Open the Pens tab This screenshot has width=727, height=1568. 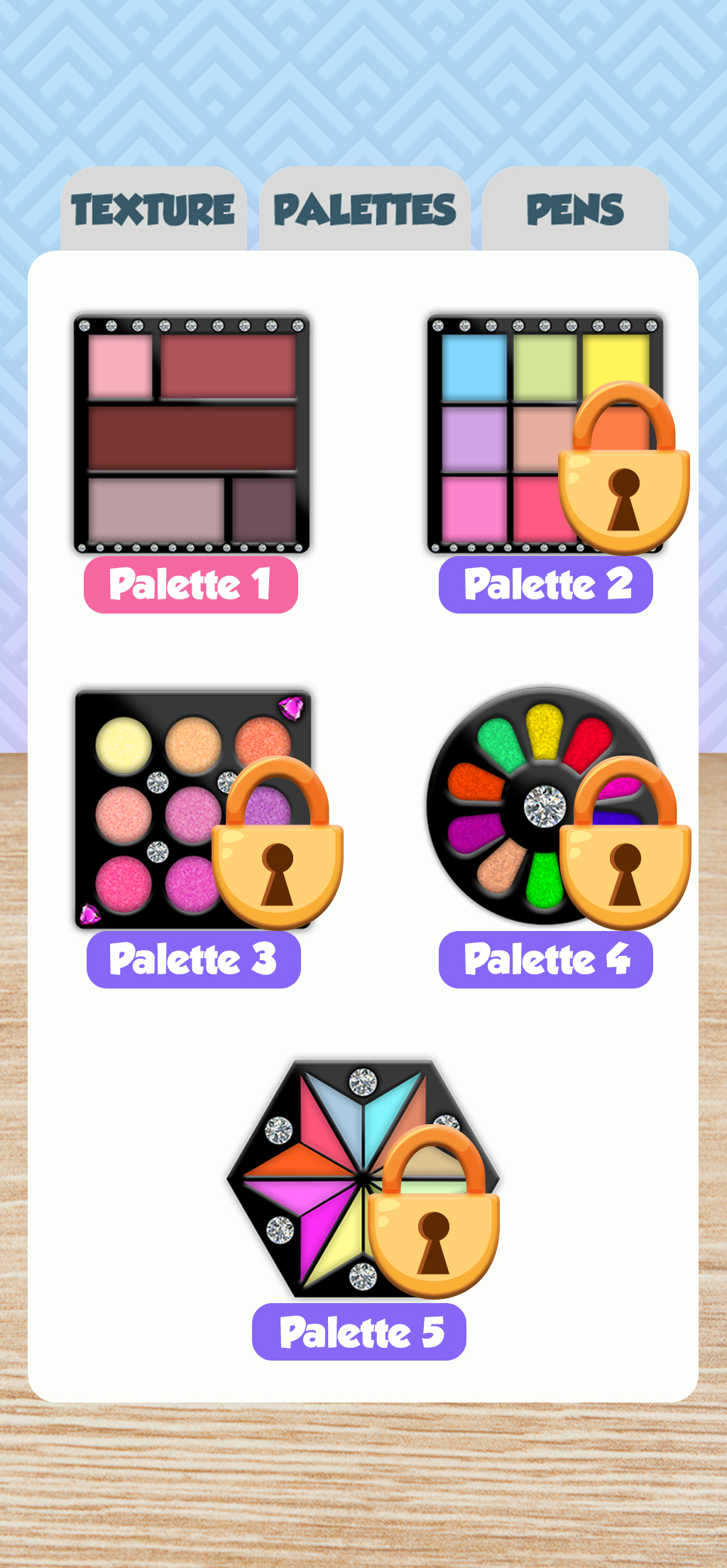[x=575, y=210]
